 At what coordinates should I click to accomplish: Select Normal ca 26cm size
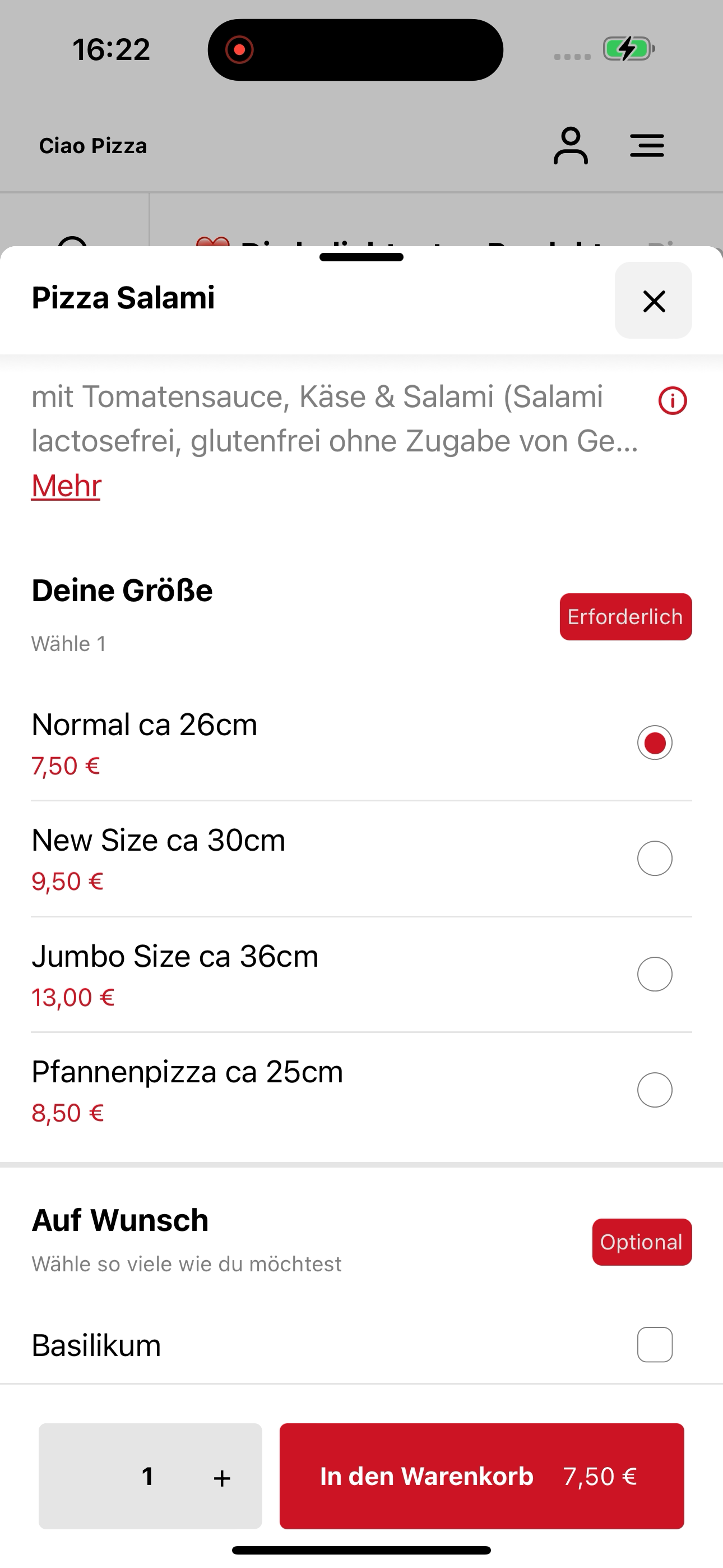pyautogui.click(x=361, y=743)
